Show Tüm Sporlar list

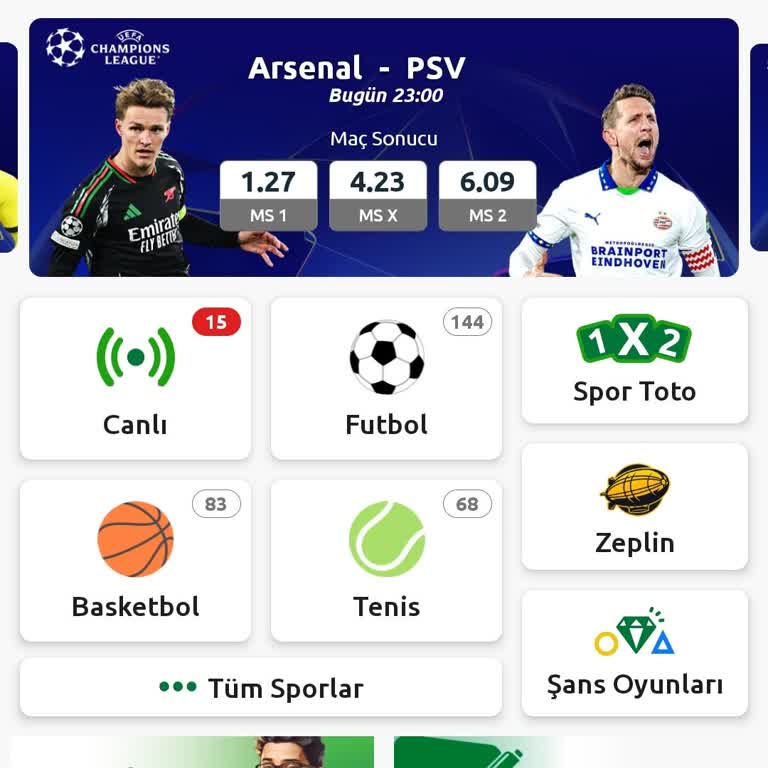pos(261,687)
